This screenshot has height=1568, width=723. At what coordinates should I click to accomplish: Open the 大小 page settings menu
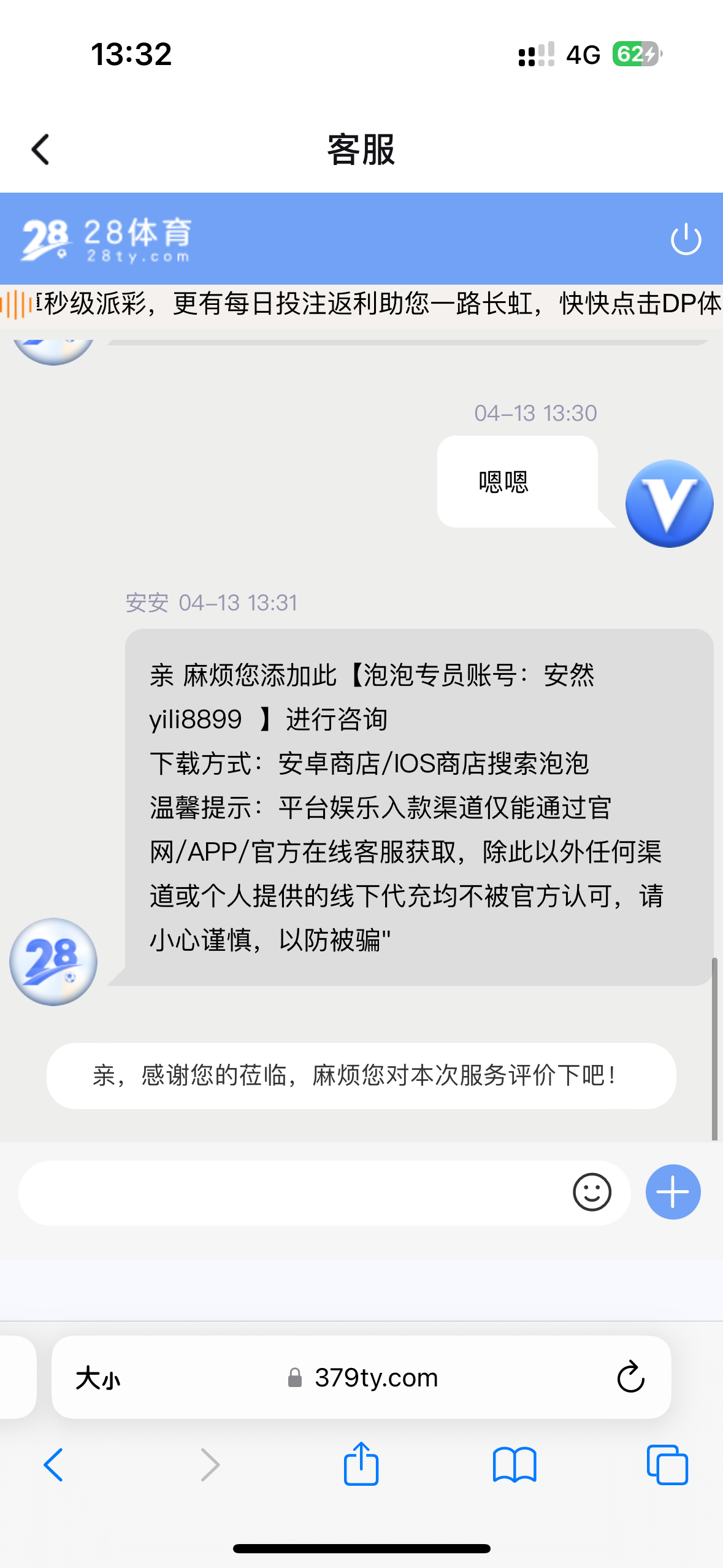(98, 1378)
